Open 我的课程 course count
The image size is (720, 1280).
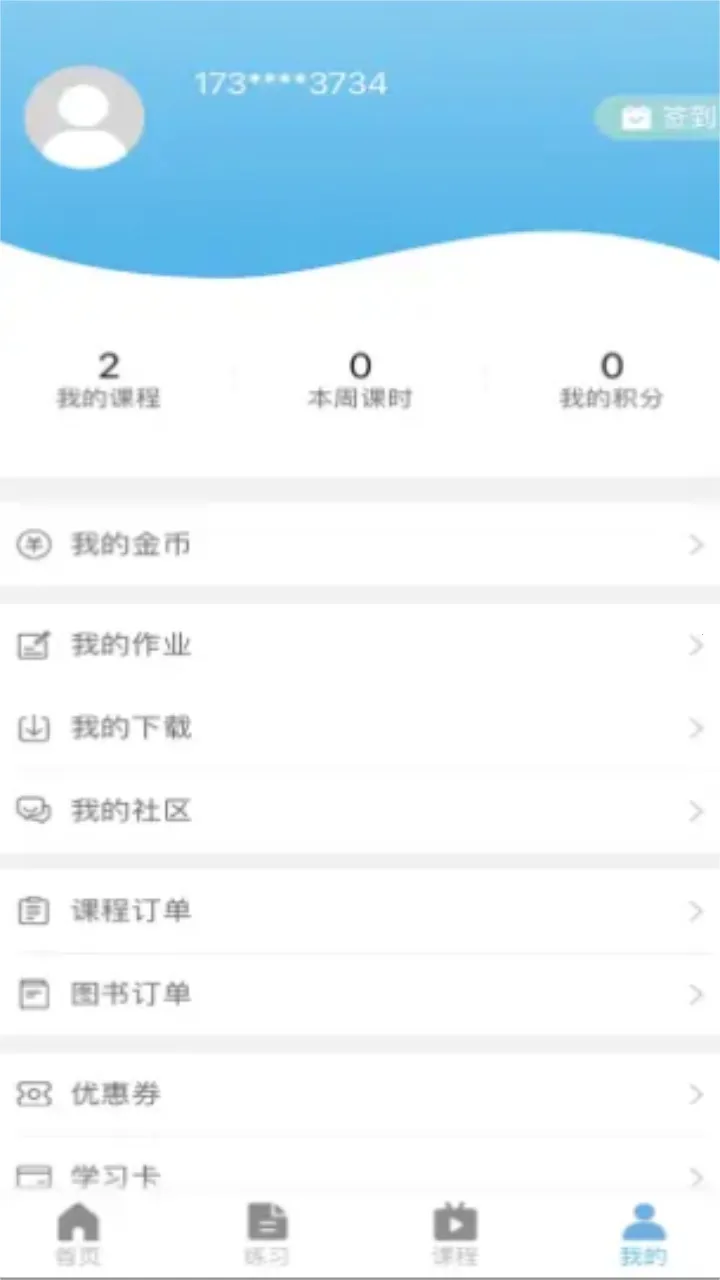point(108,381)
